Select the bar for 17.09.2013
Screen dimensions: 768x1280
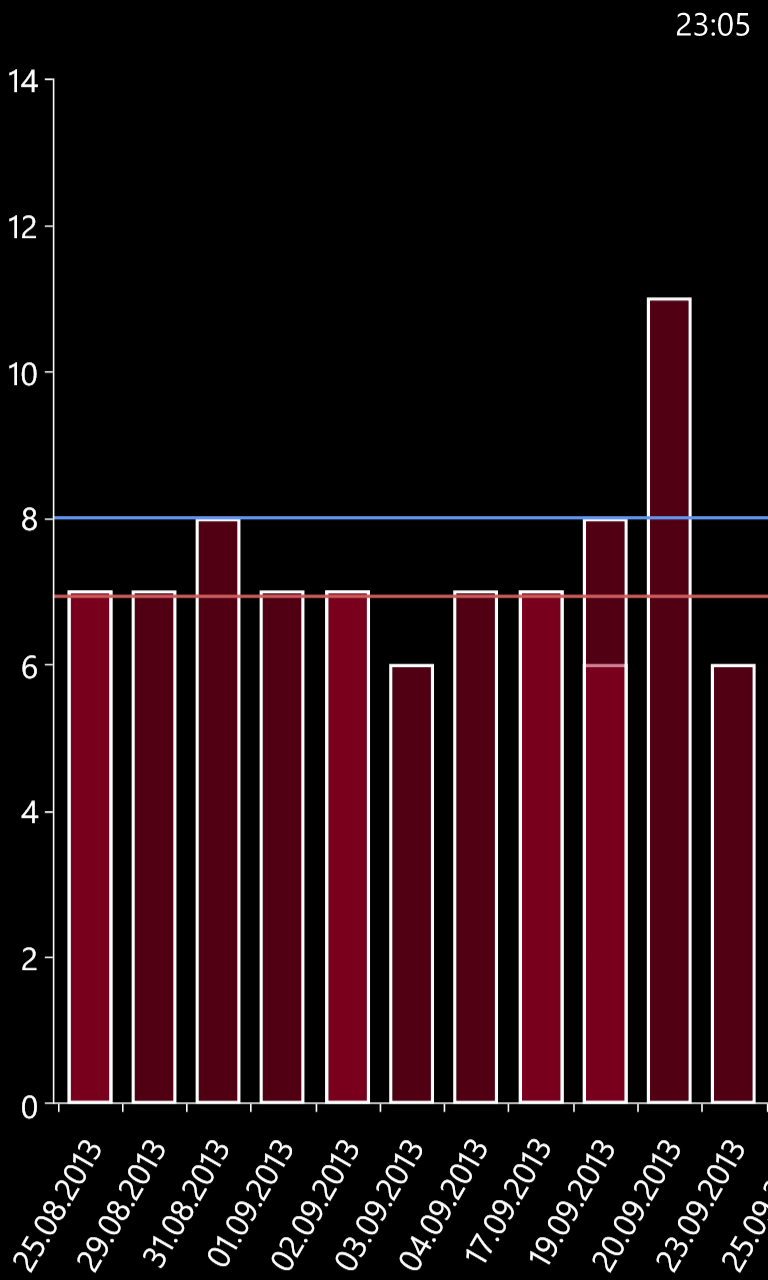coord(541,846)
